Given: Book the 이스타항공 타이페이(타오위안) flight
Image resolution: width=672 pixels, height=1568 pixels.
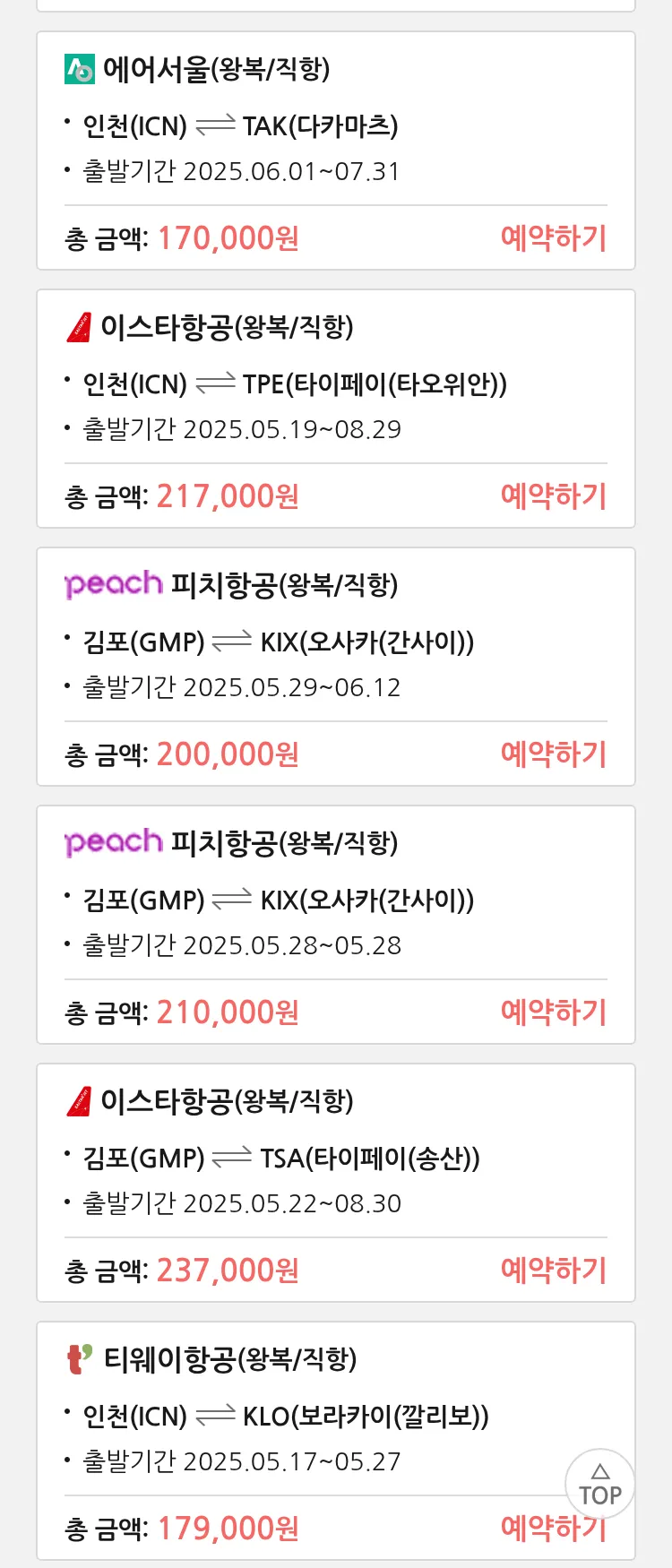Looking at the screenshot, I should (x=553, y=496).
